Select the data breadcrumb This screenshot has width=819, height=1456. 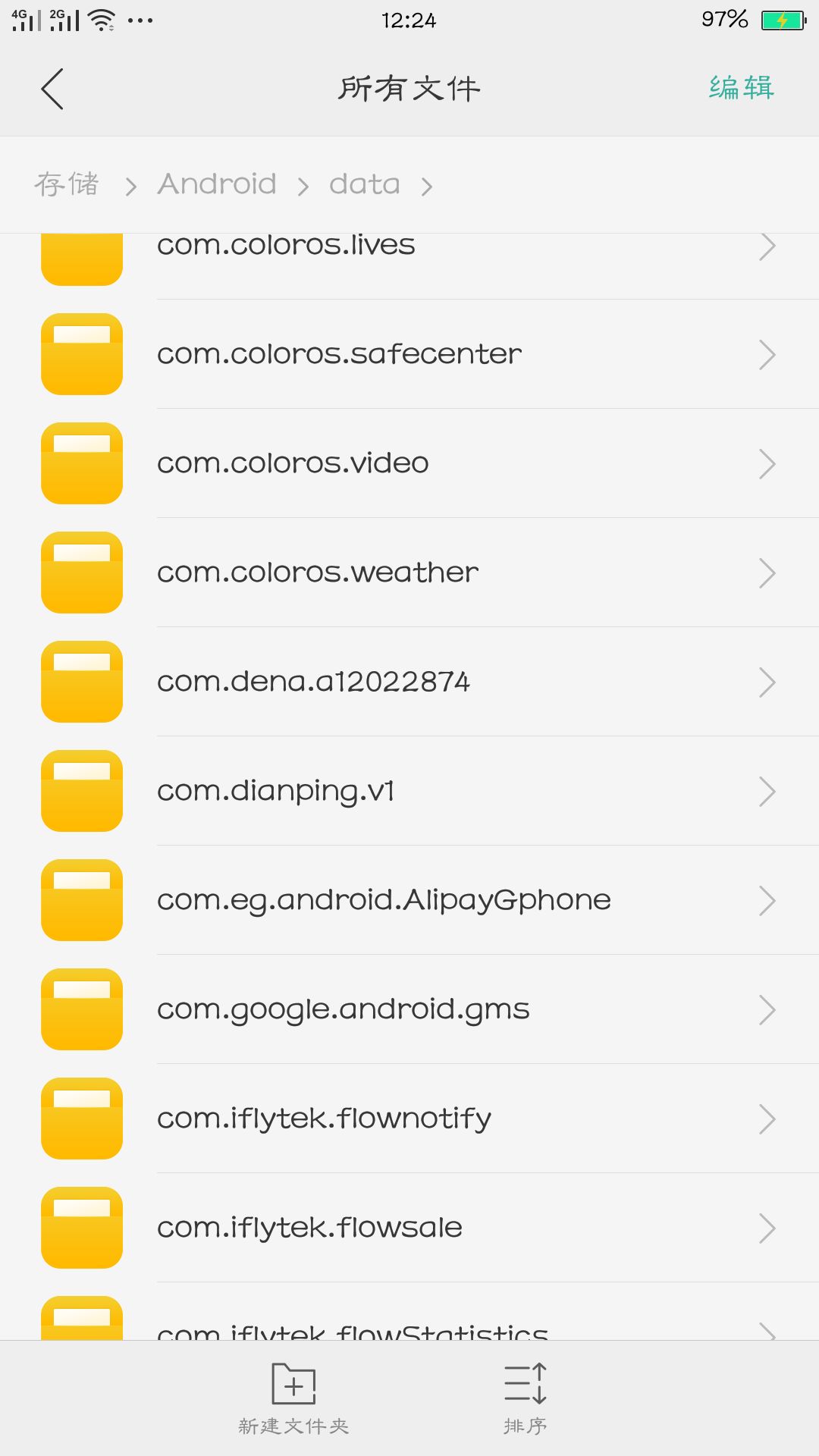tap(364, 184)
